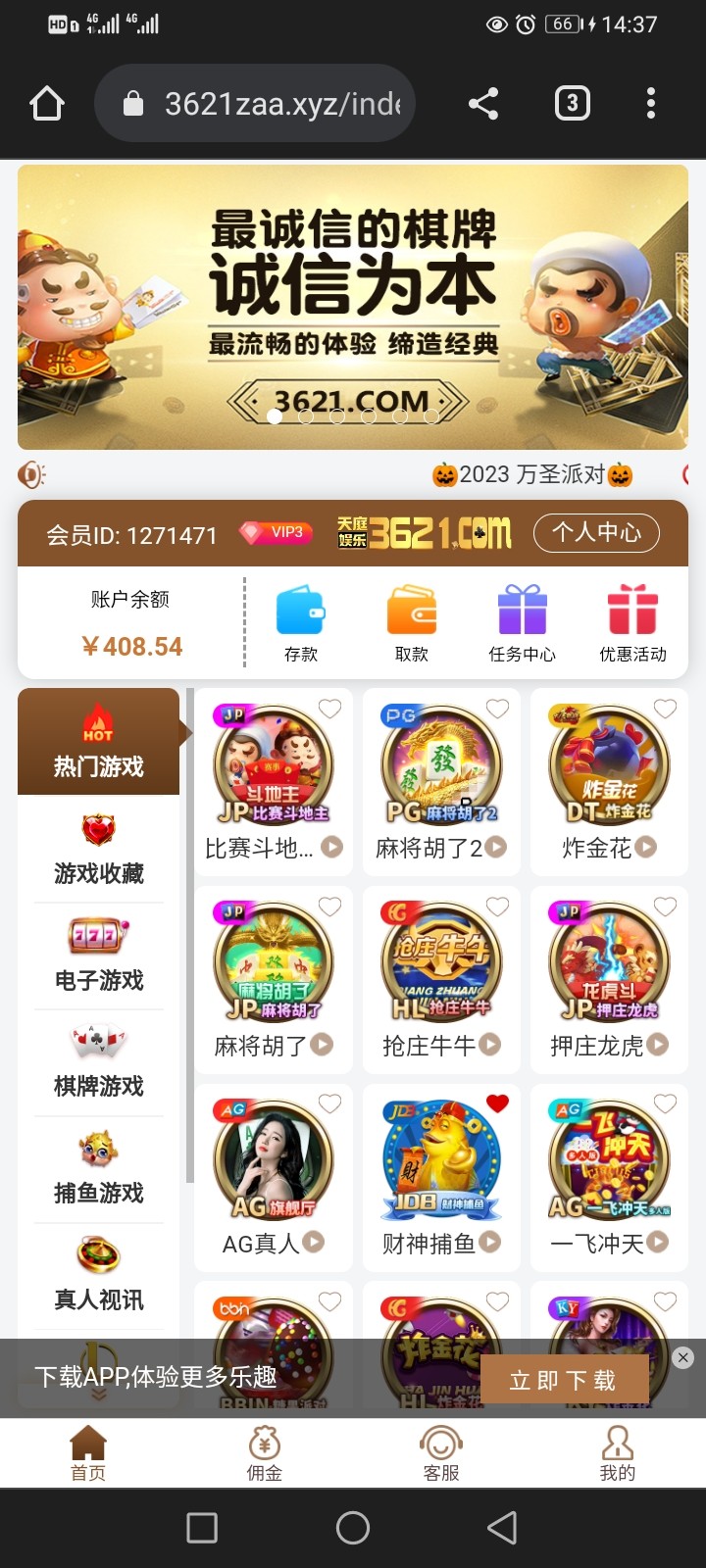Open the browser tab switcher showing 3 tabs
This screenshot has height=1568, width=706.
[x=573, y=102]
